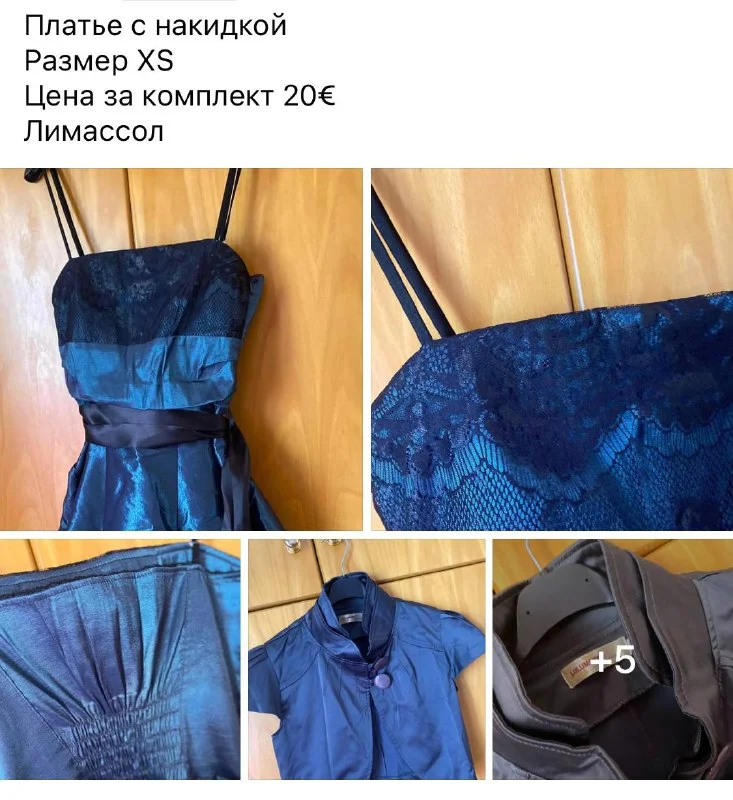
Task: Open the blue jacket photo
Action: 366,660
